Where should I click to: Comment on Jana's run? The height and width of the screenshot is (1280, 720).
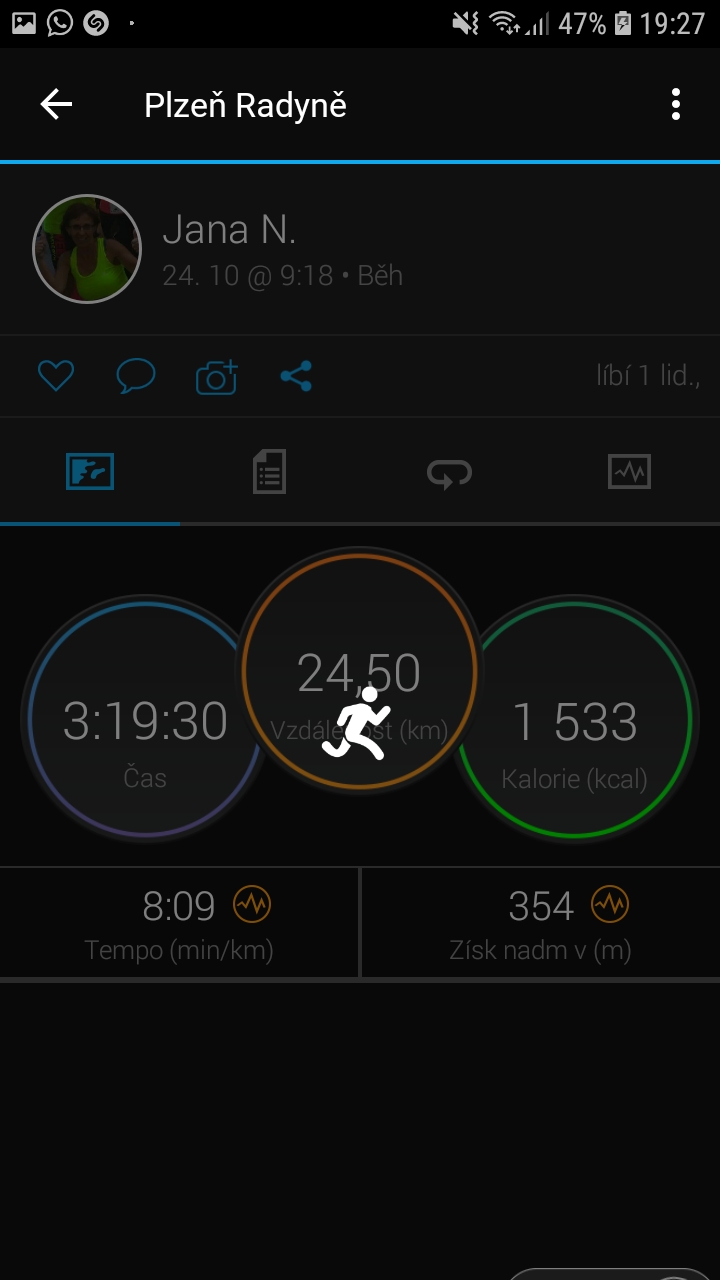coord(136,376)
